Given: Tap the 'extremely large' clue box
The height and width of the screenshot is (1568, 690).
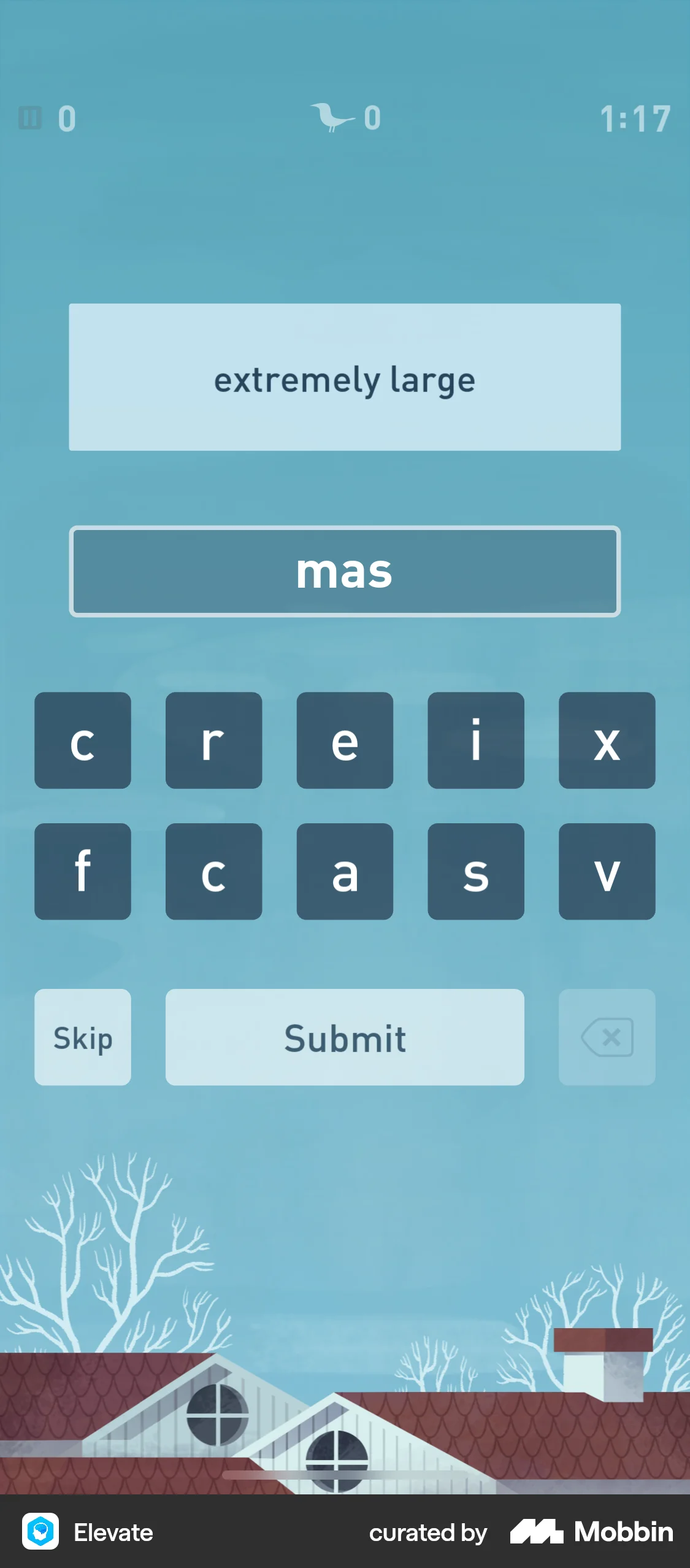Looking at the screenshot, I should [345, 379].
